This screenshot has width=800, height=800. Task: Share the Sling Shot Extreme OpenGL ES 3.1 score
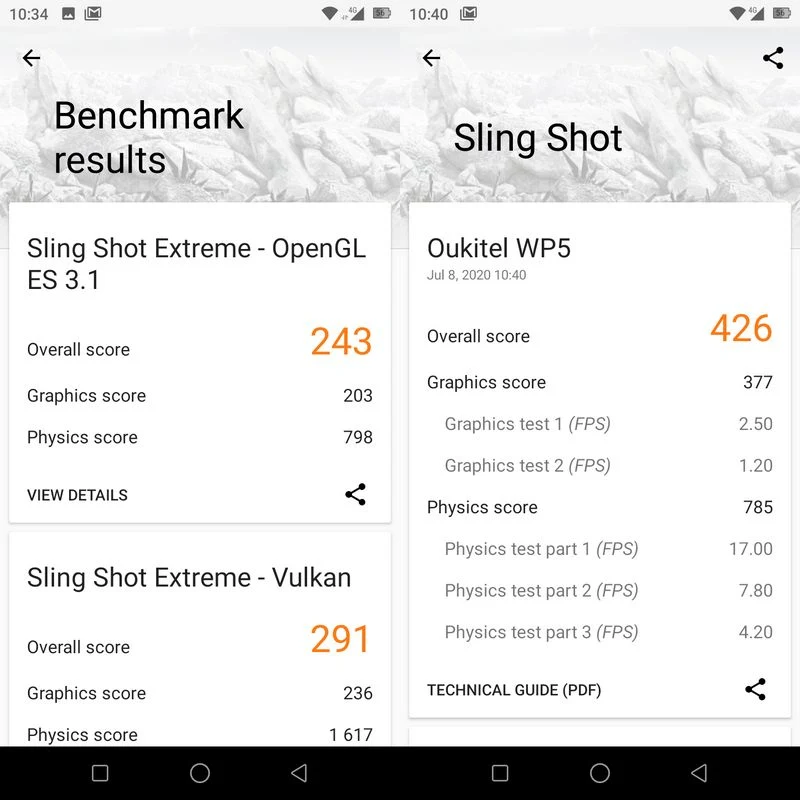pyautogui.click(x=355, y=494)
